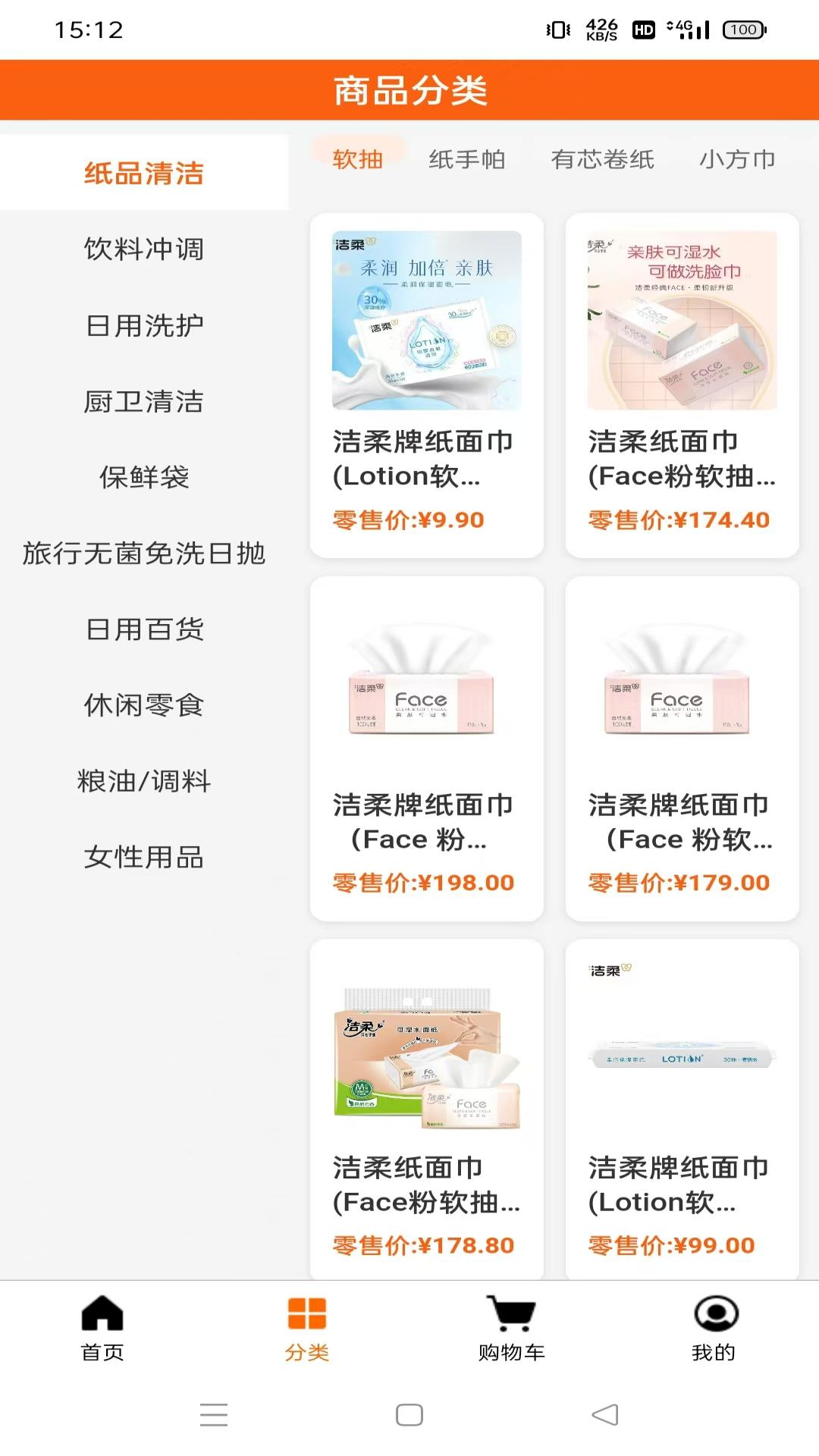Open the Lotion tissue priced ¥99.00

[x=682, y=1111]
